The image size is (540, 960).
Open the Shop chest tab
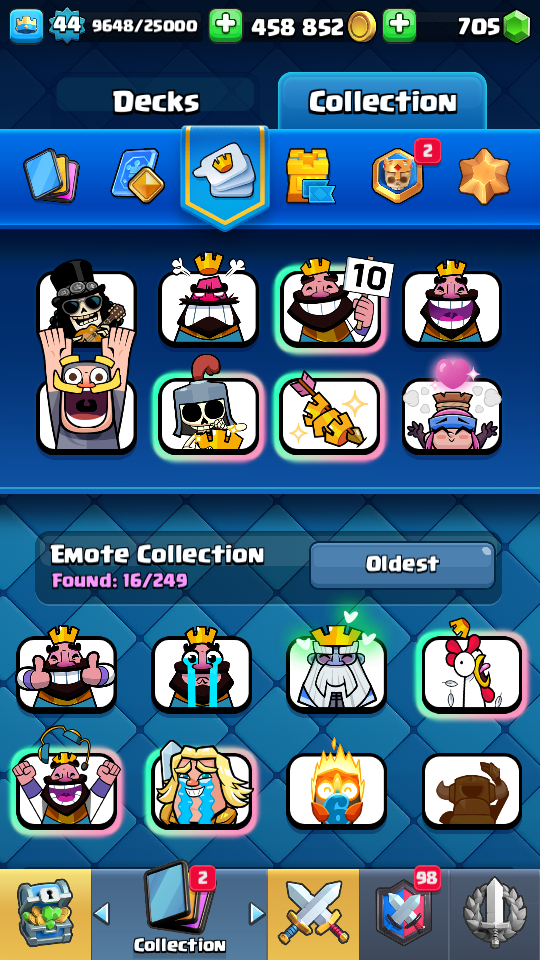(x=46, y=914)
